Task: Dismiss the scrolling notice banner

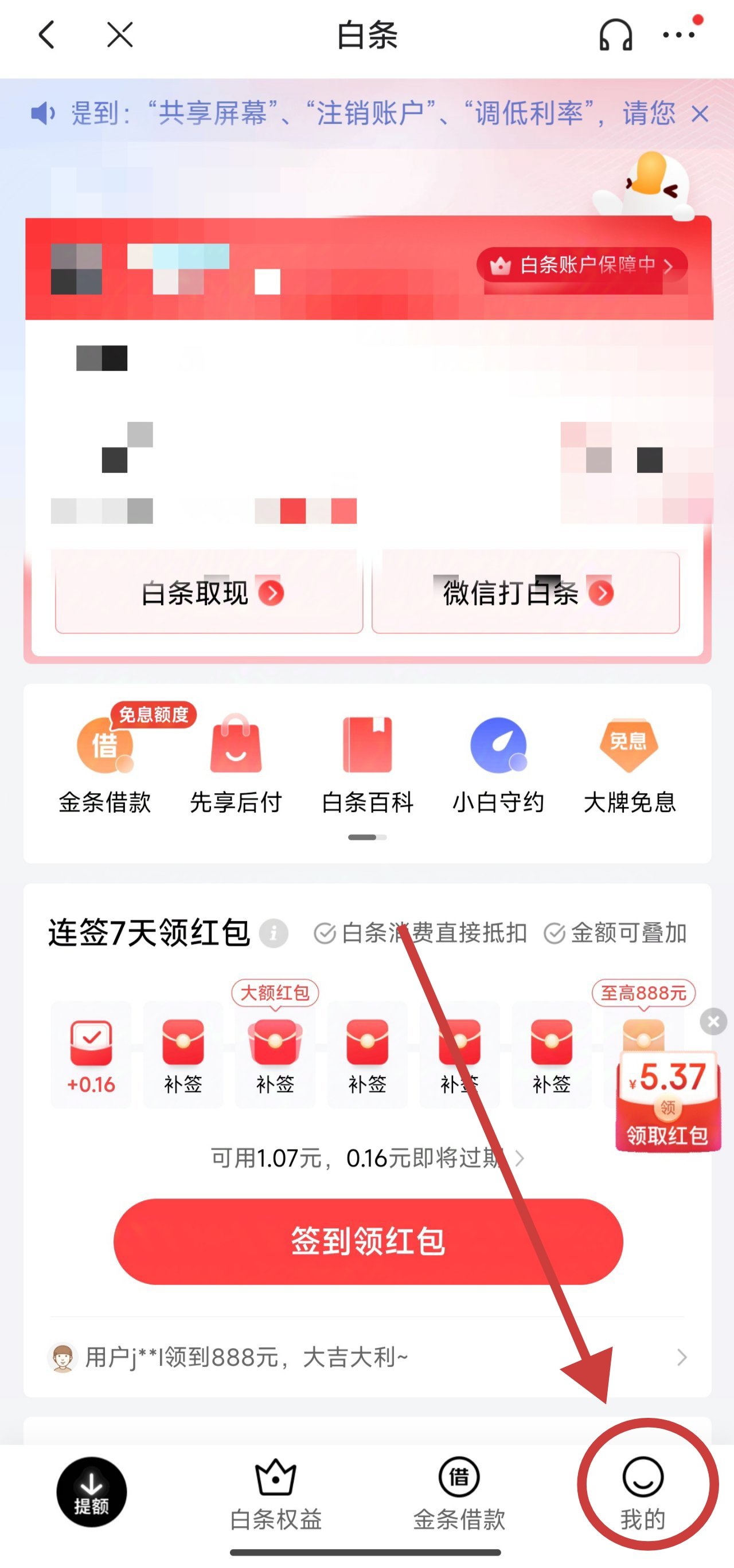Action: (700, 114)
